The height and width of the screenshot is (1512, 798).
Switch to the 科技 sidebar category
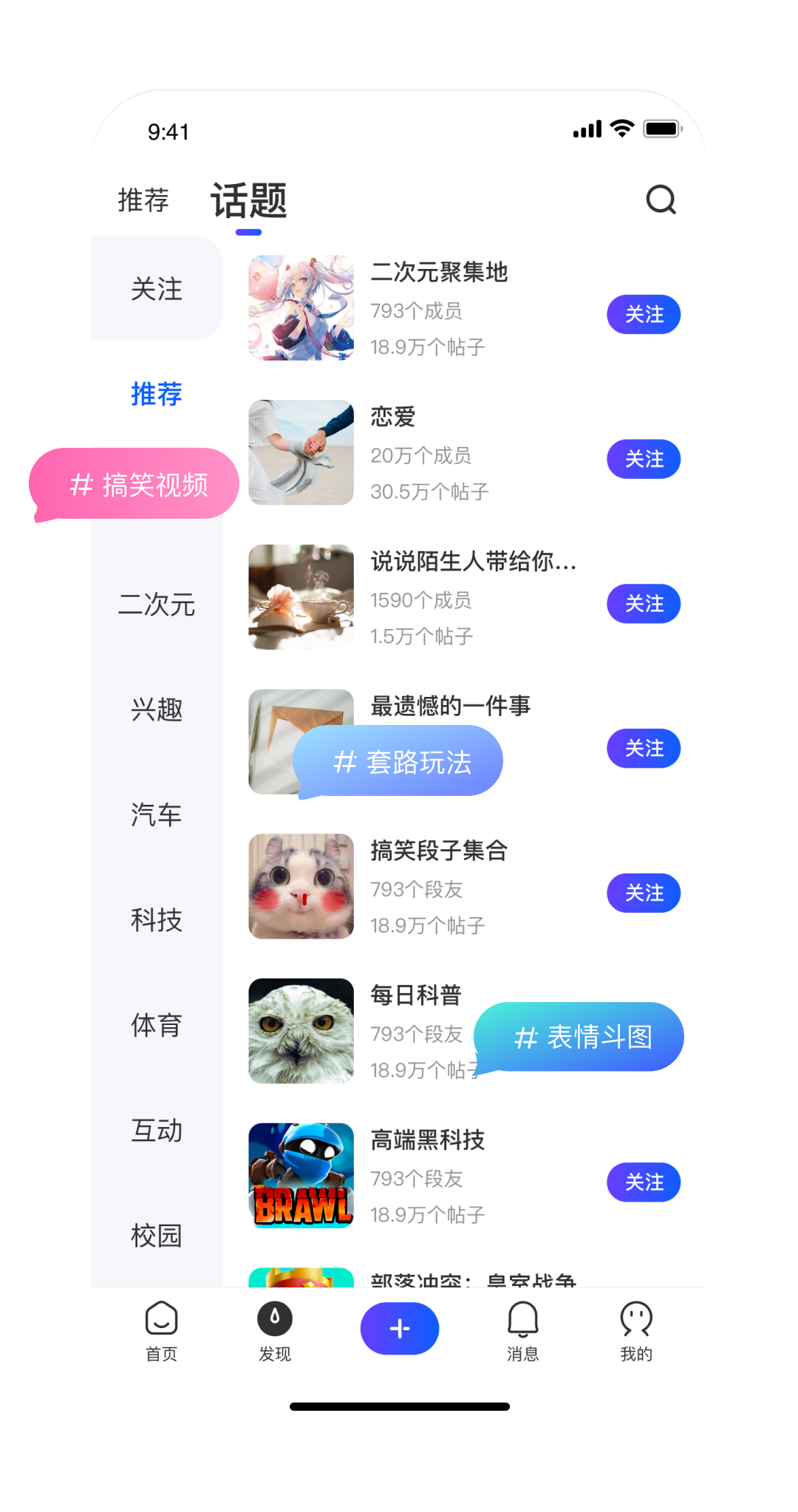pos(157,920)
